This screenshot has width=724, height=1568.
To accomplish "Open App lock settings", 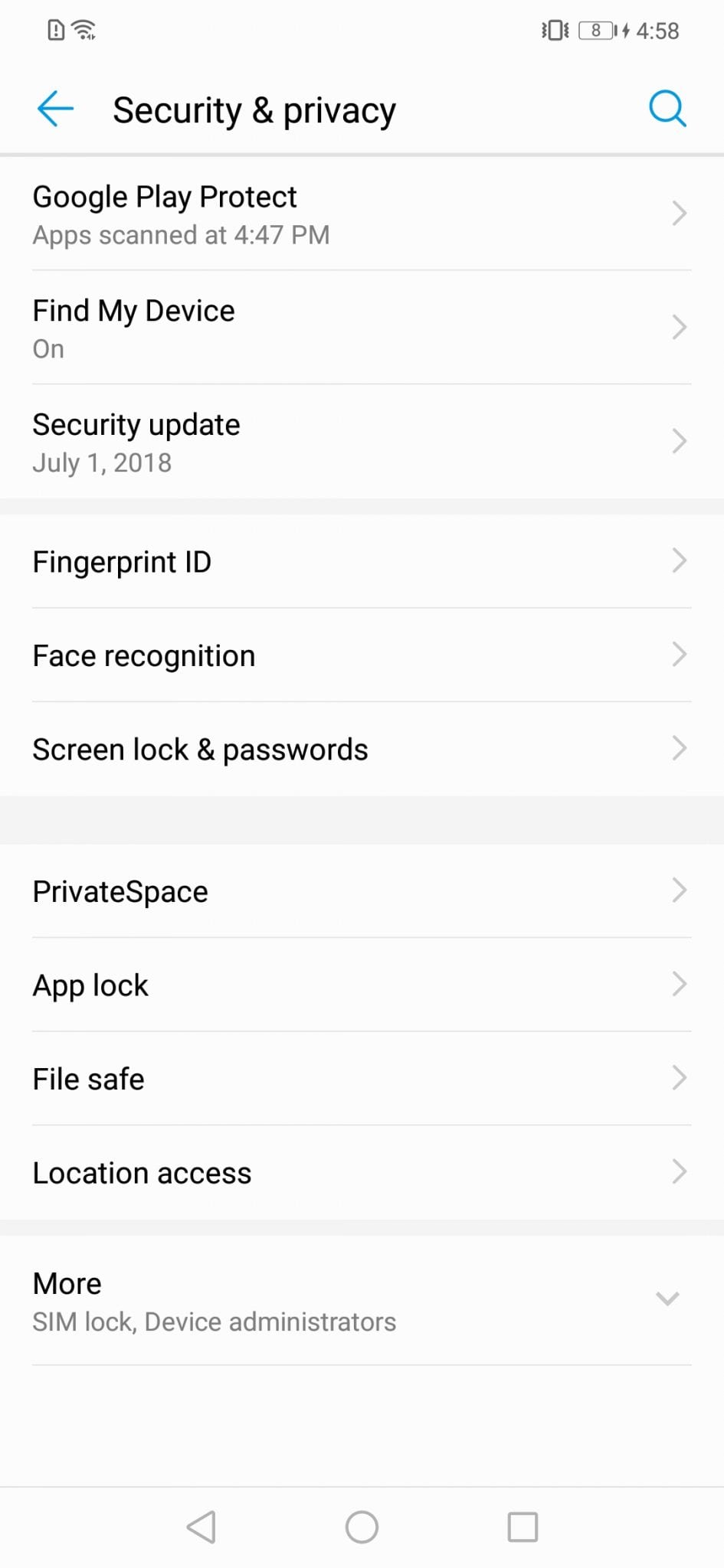I will (362, 985).
